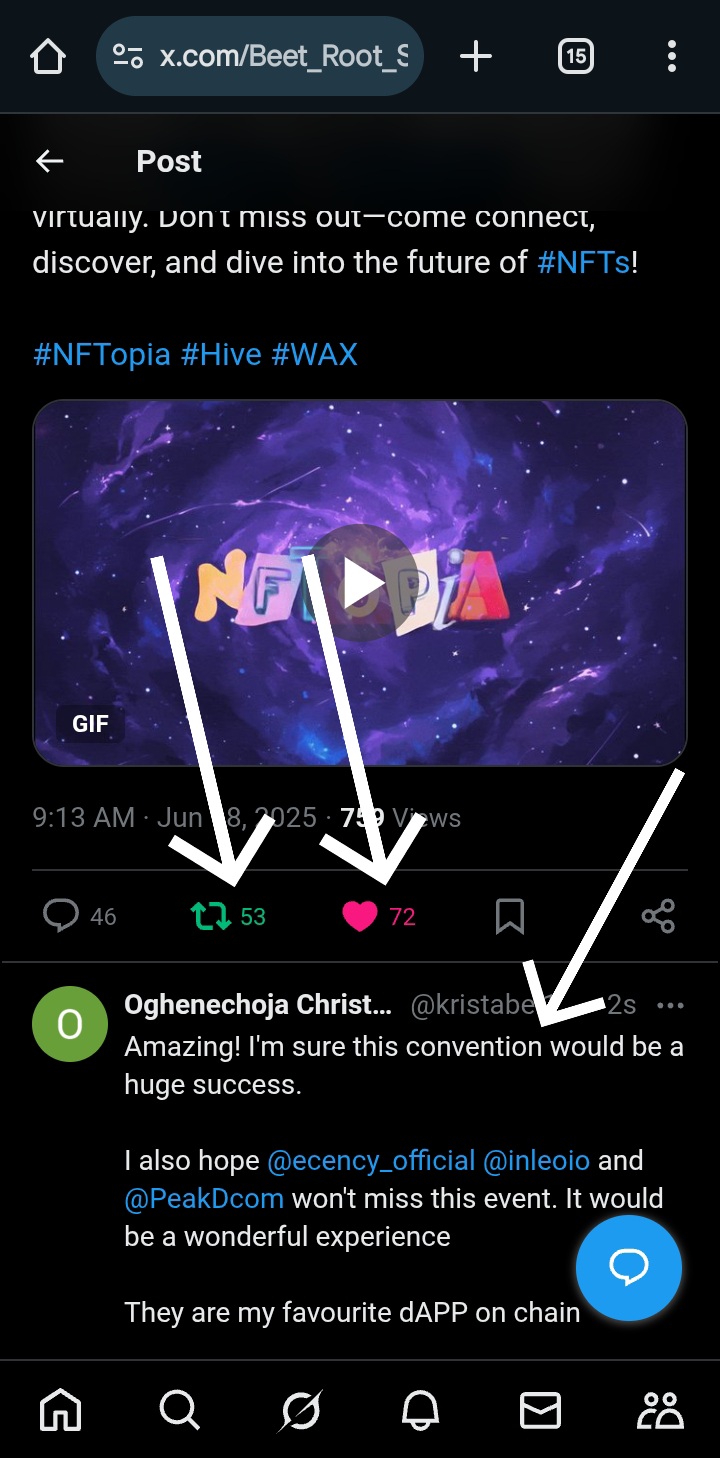The height and width of the screenshot is (1458, 720).
Task: Open the #NFTs hashtag
Action: click(x=583, y=263)
